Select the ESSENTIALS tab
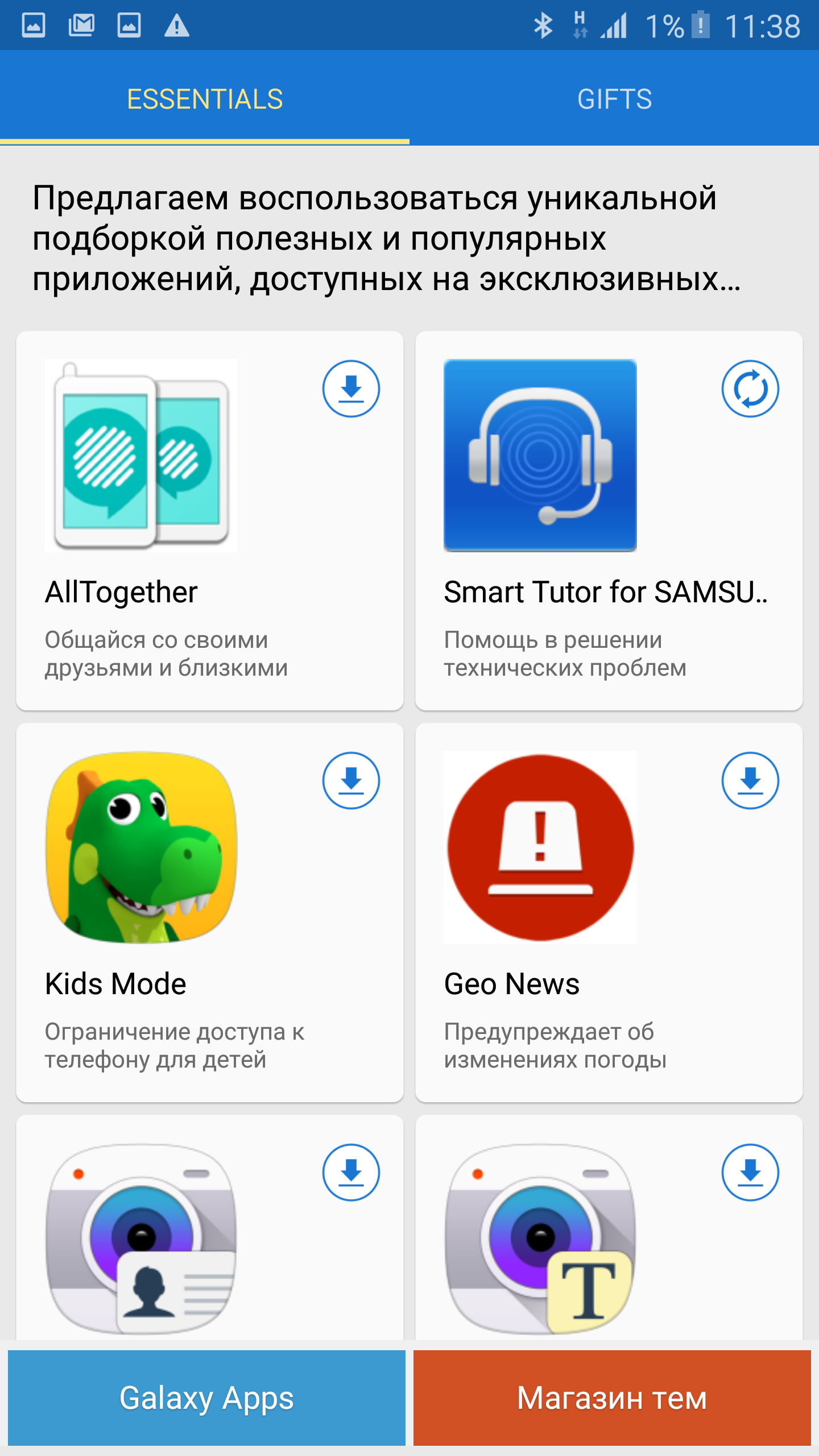The image size is (819, 1456). coord(205,98)
